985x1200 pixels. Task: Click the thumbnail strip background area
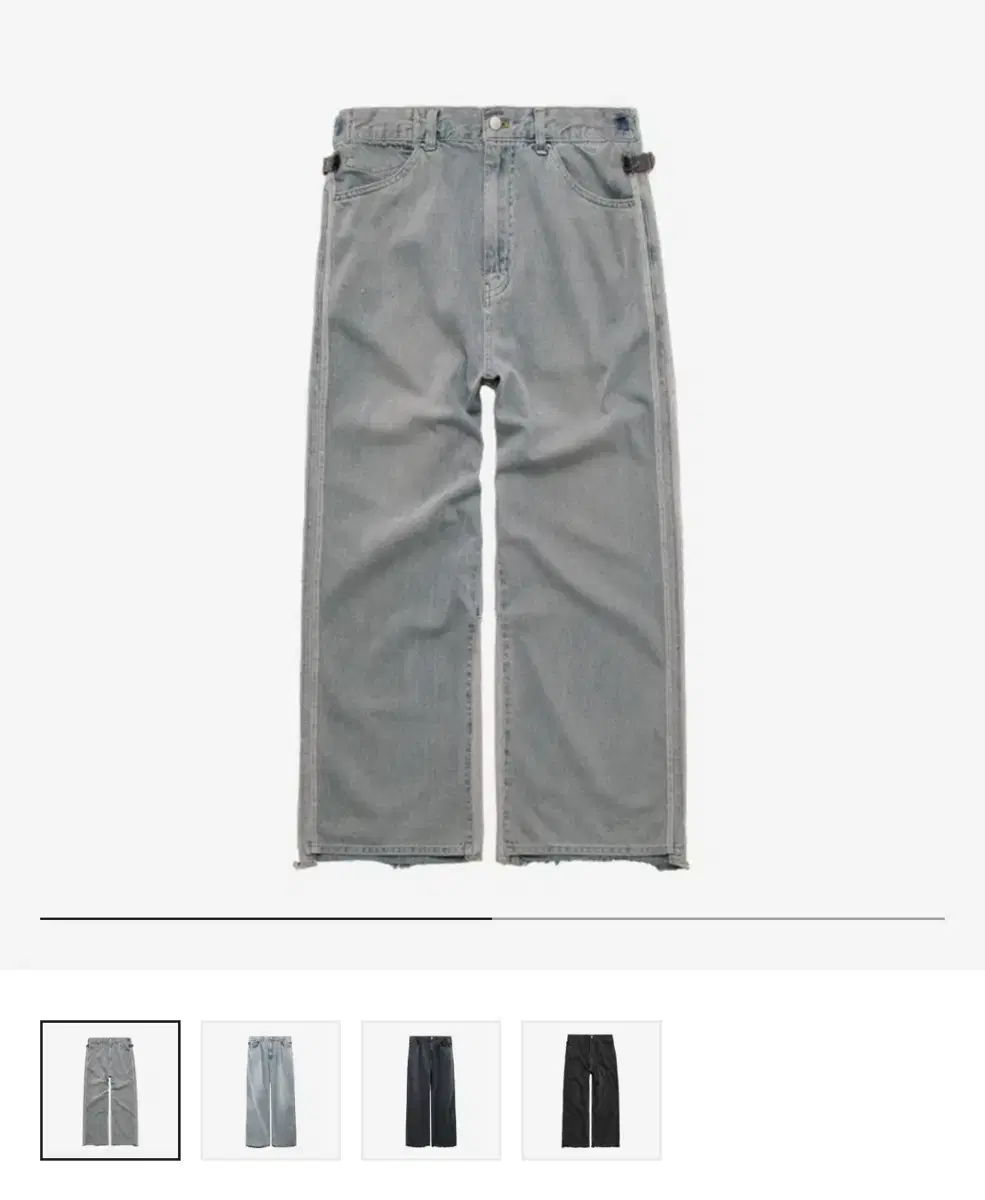coord(800,1088)
